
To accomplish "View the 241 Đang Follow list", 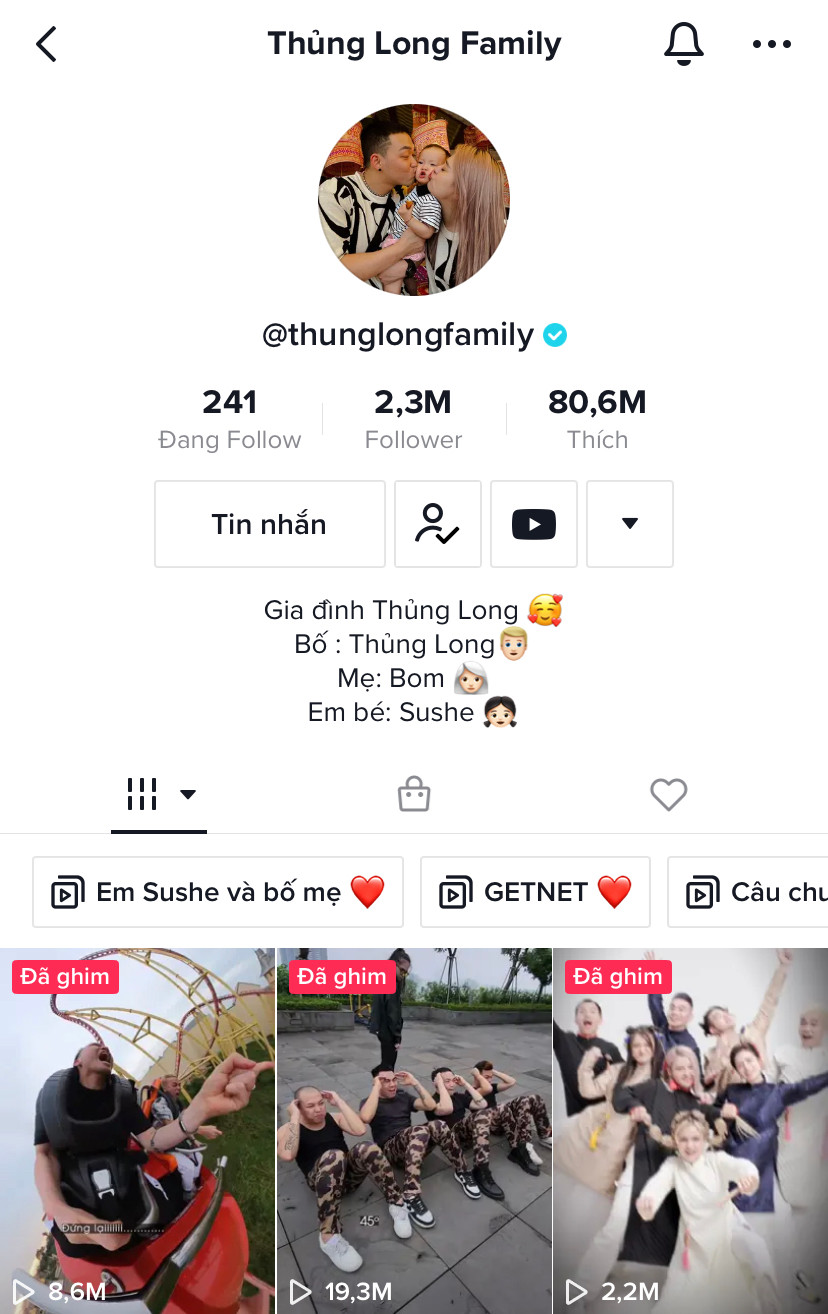I will coord(229,419).
